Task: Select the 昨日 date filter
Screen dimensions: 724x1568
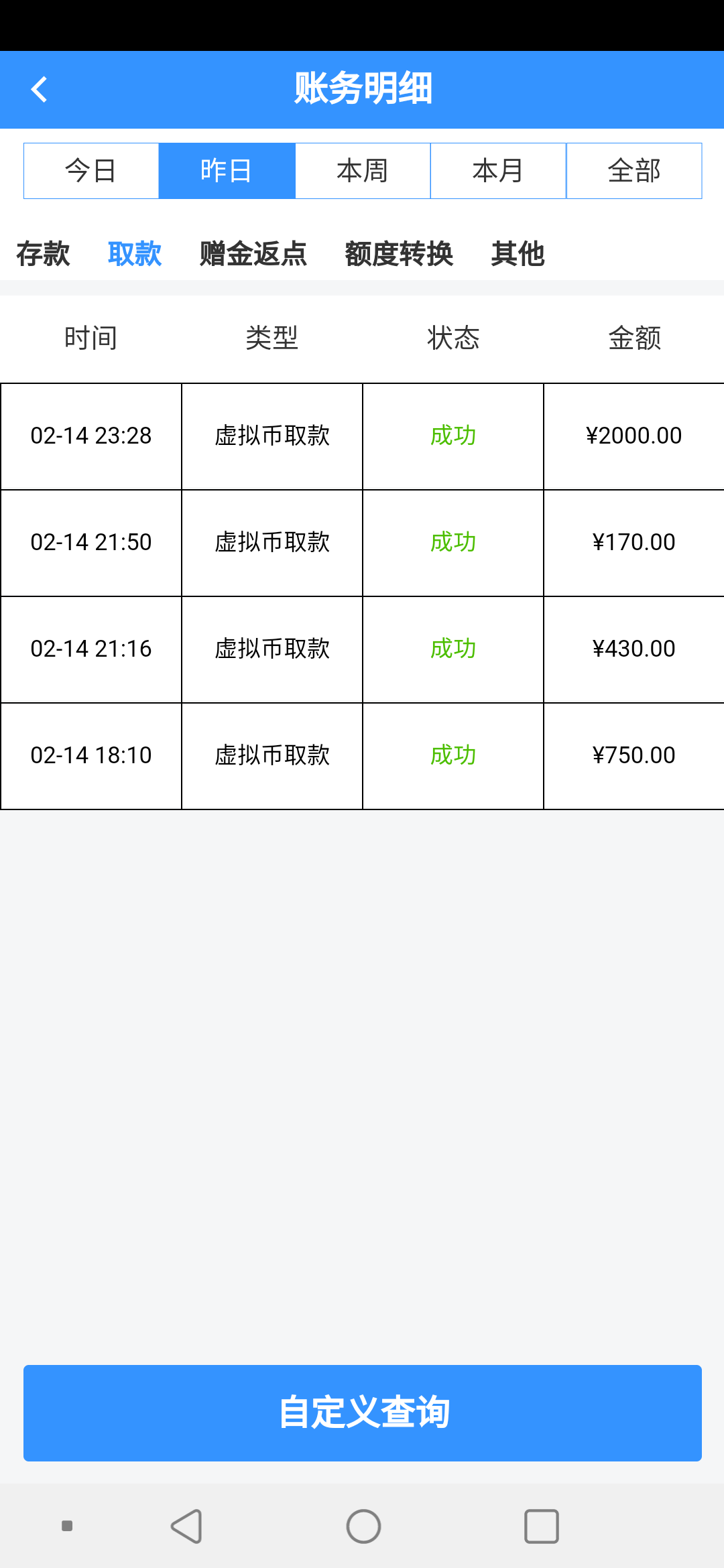Action: [x=227, y=171]
